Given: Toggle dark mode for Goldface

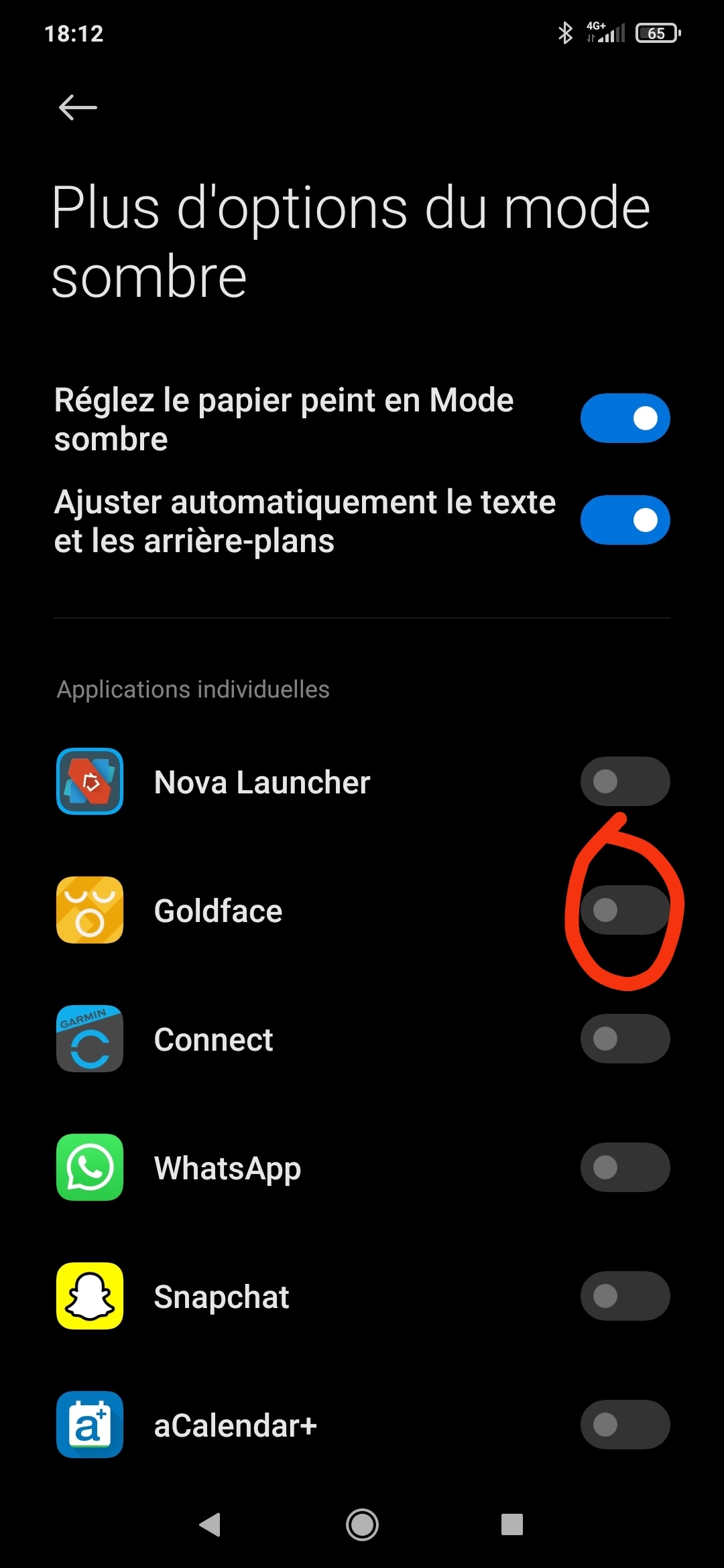Looking at the screenshot, I should [x=625, y=910].
